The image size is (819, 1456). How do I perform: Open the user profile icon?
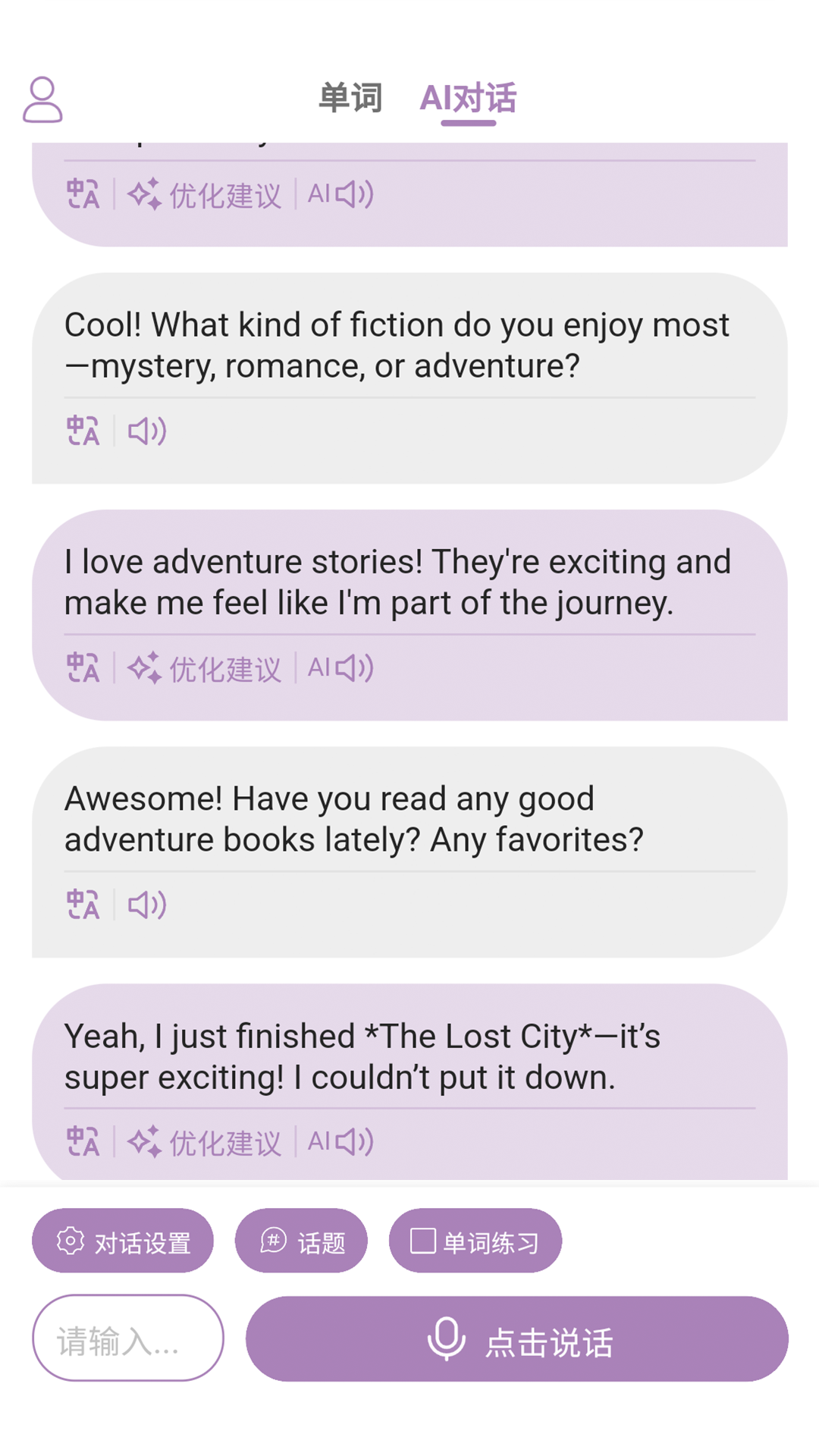pyautogui.click(x=42, y=99)
